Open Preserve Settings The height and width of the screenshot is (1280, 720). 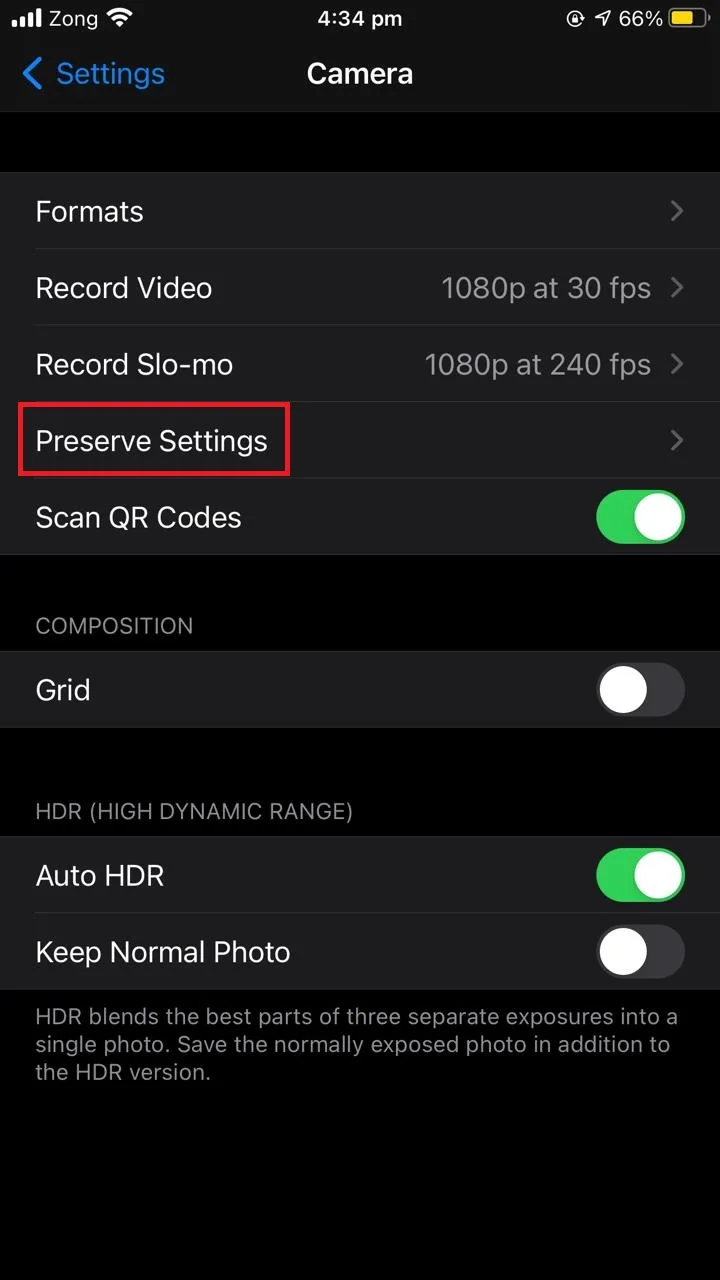(x=360, y=441)
